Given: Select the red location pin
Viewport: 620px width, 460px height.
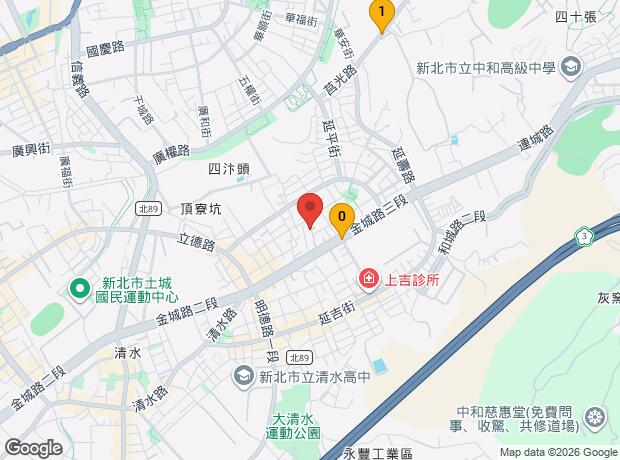Looking at the screenshot, I should click(x=310, y=208).
